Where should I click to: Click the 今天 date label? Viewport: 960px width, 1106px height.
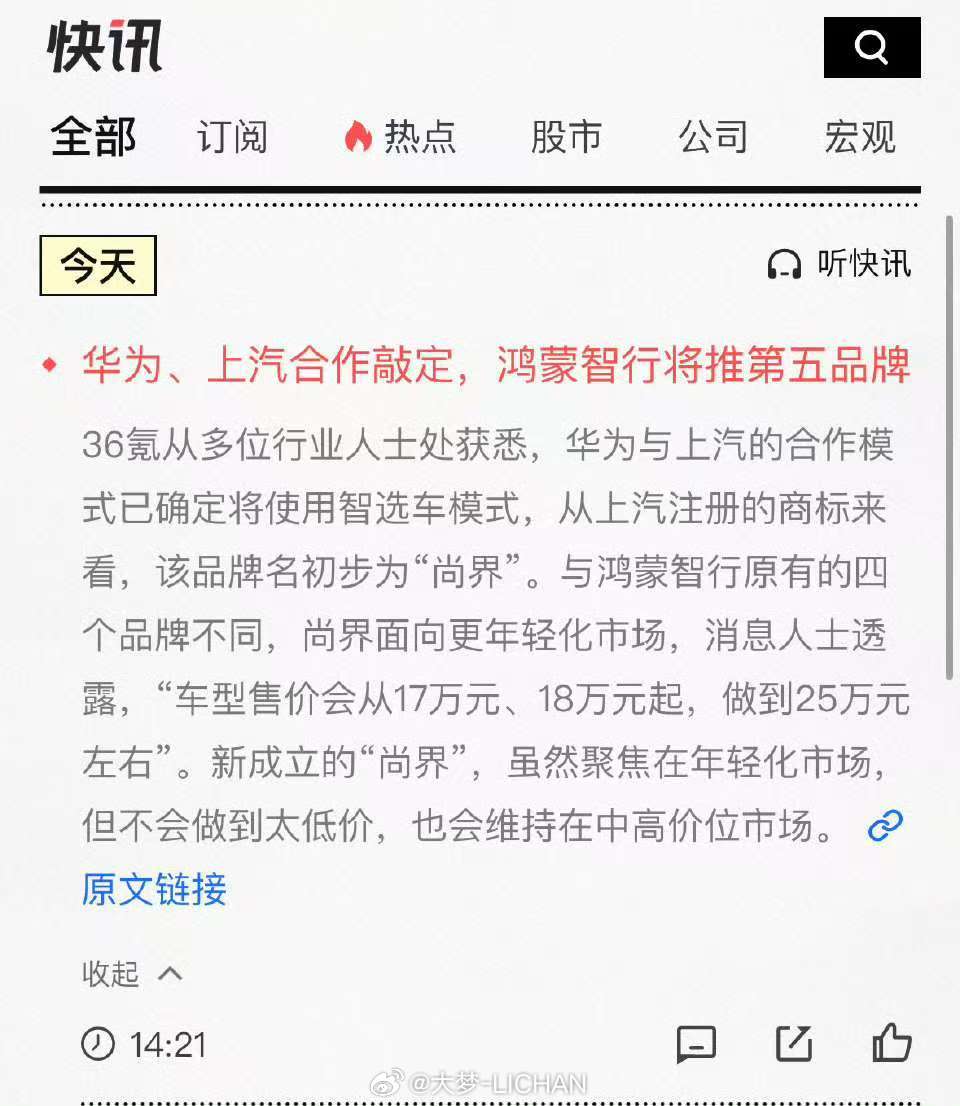coord(95,264)
